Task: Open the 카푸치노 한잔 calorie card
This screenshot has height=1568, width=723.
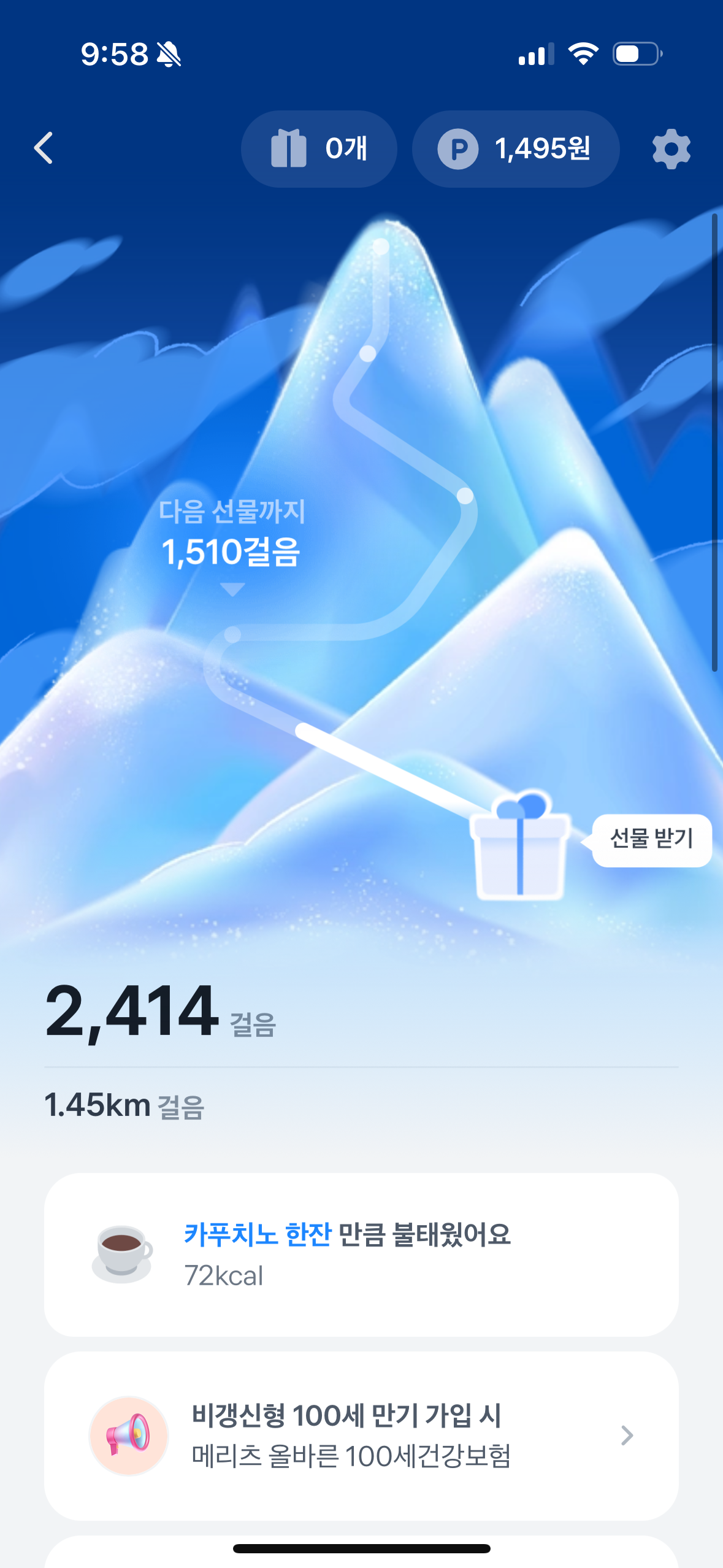Action: 361,1254
